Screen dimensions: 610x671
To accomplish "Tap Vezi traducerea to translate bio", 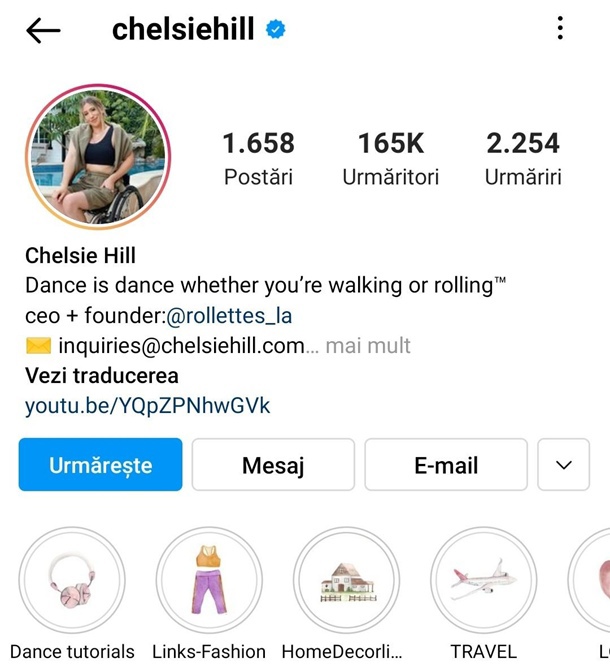I will [x=102, y=376].
